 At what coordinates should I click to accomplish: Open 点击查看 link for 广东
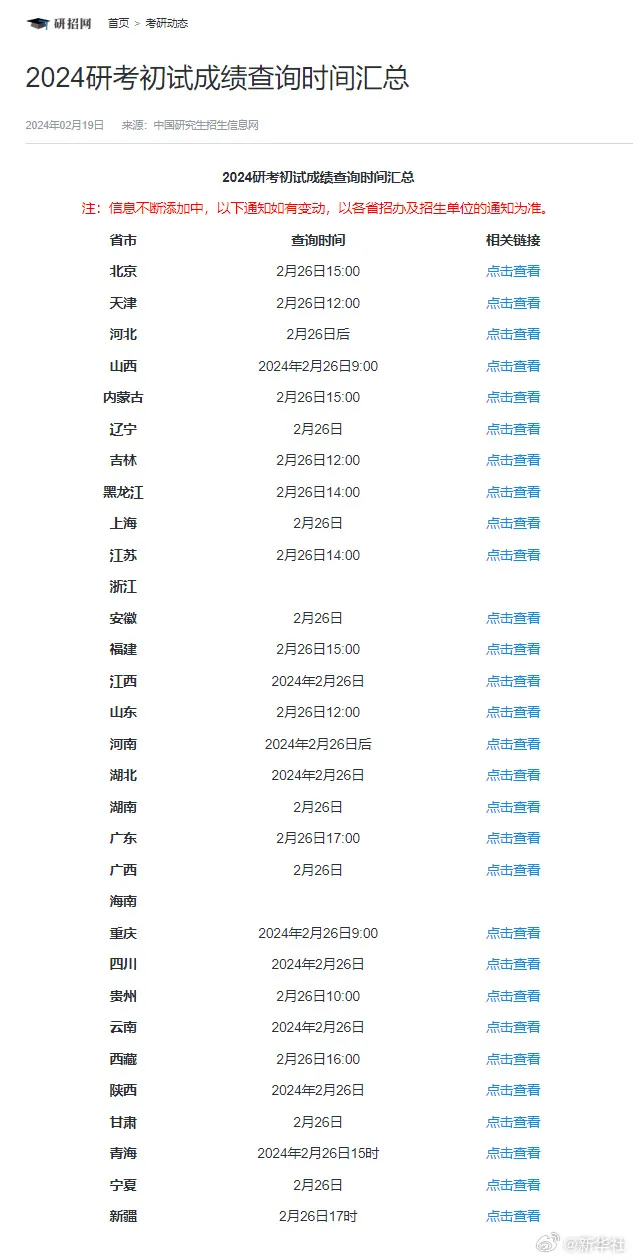click(x=513, y=838)
